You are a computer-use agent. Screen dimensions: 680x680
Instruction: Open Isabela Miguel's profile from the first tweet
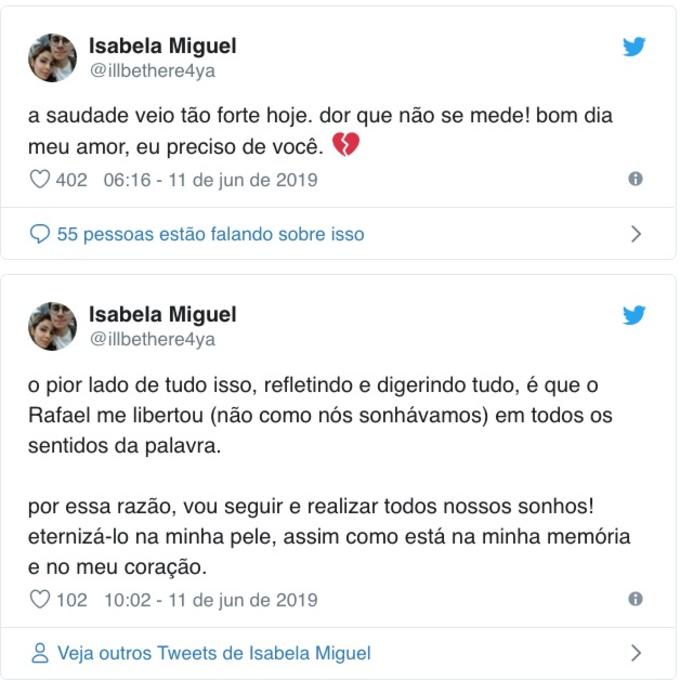click(x=162, y=46)
